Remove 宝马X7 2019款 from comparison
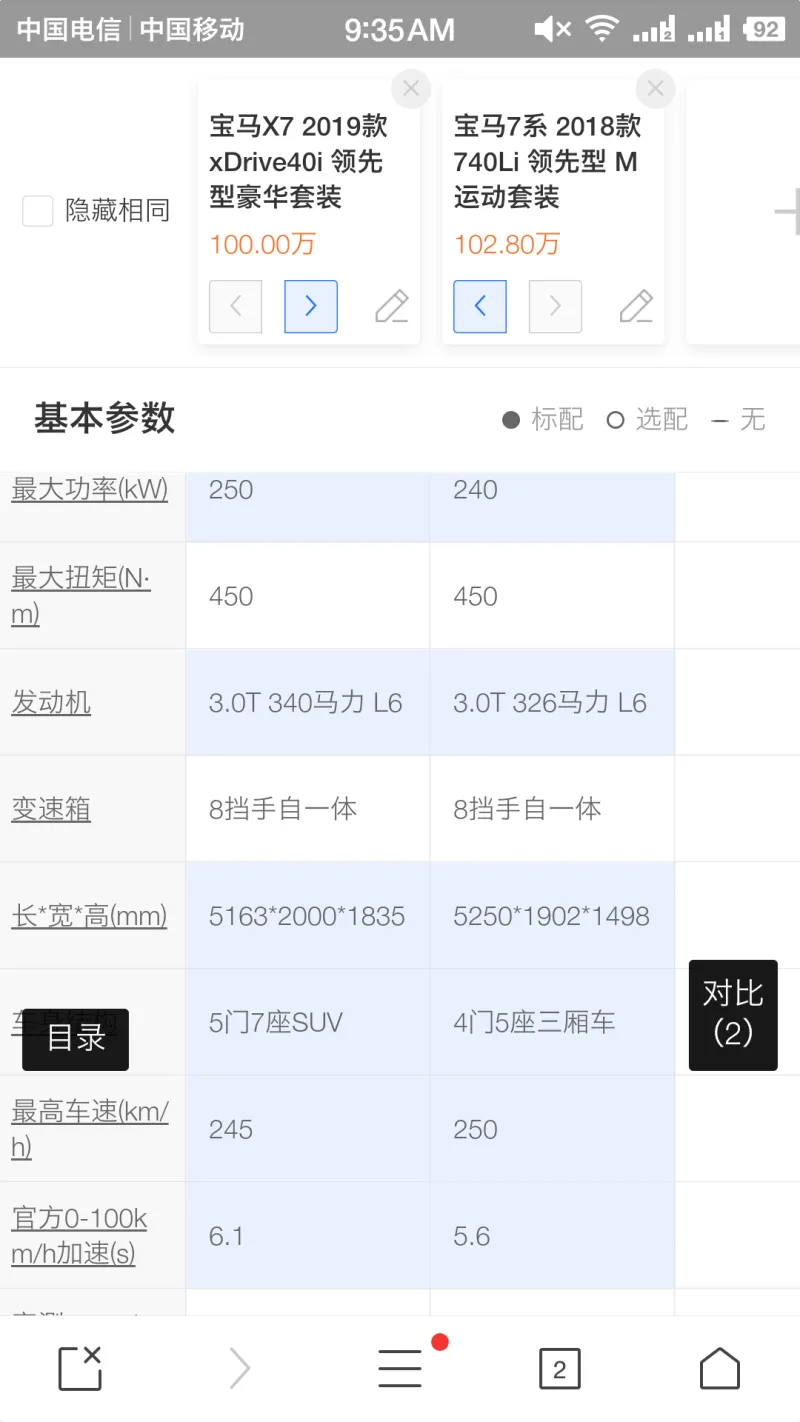 pyautogui.click(x=410, y=88)
